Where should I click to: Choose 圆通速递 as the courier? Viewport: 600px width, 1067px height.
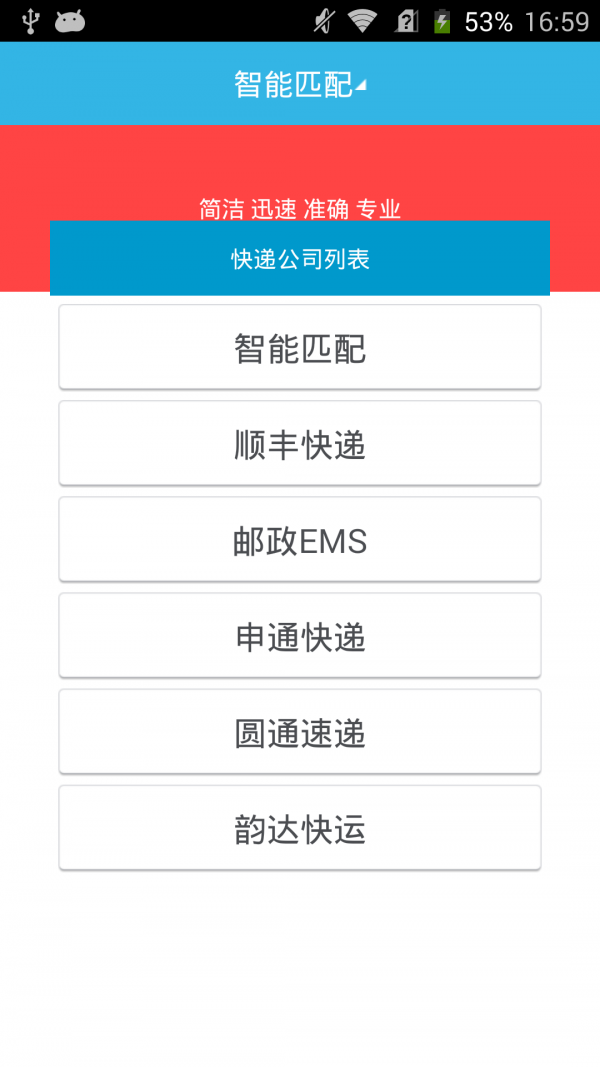pyautogui.click(x=300, y=731)
